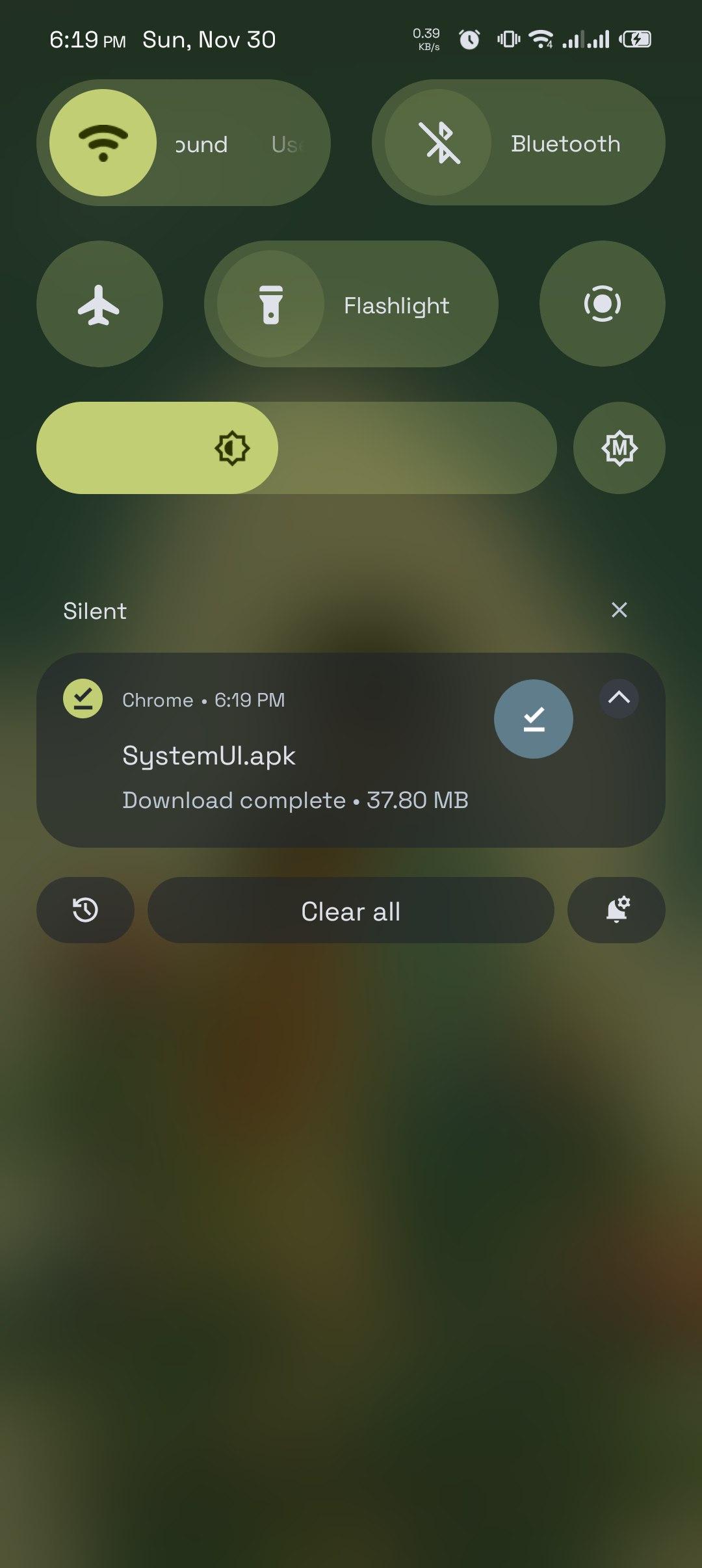Toggle the manual brightness mode button
This screenshot has width=702, height=1568.
[619, 448]
